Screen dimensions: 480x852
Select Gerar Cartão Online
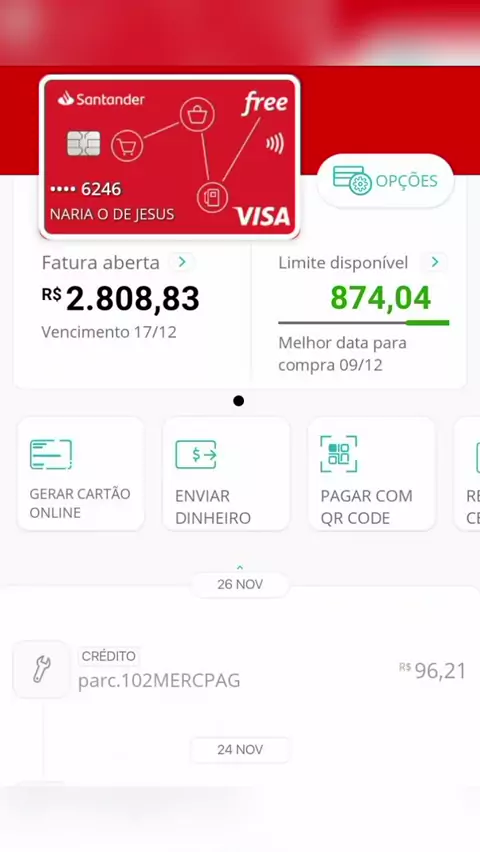[x=81, y=474]
